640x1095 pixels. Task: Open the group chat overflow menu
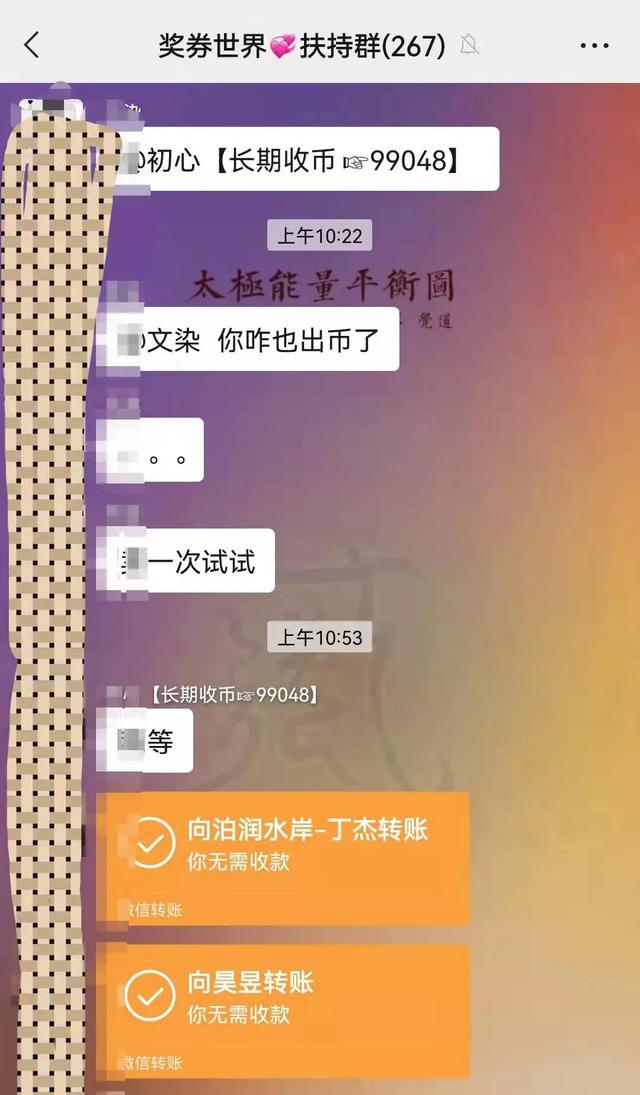point(594,45)
